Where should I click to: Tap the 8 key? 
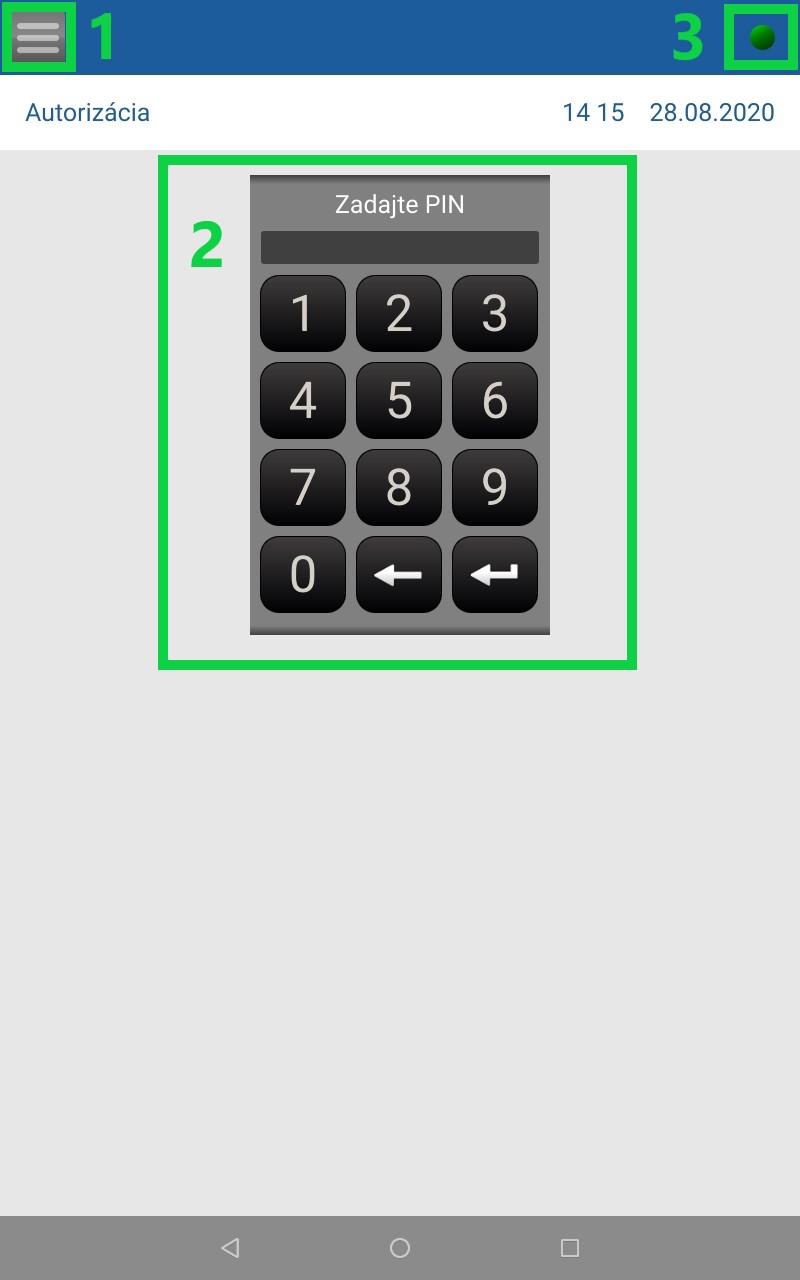pyautogui.click(x=399, y=488)
